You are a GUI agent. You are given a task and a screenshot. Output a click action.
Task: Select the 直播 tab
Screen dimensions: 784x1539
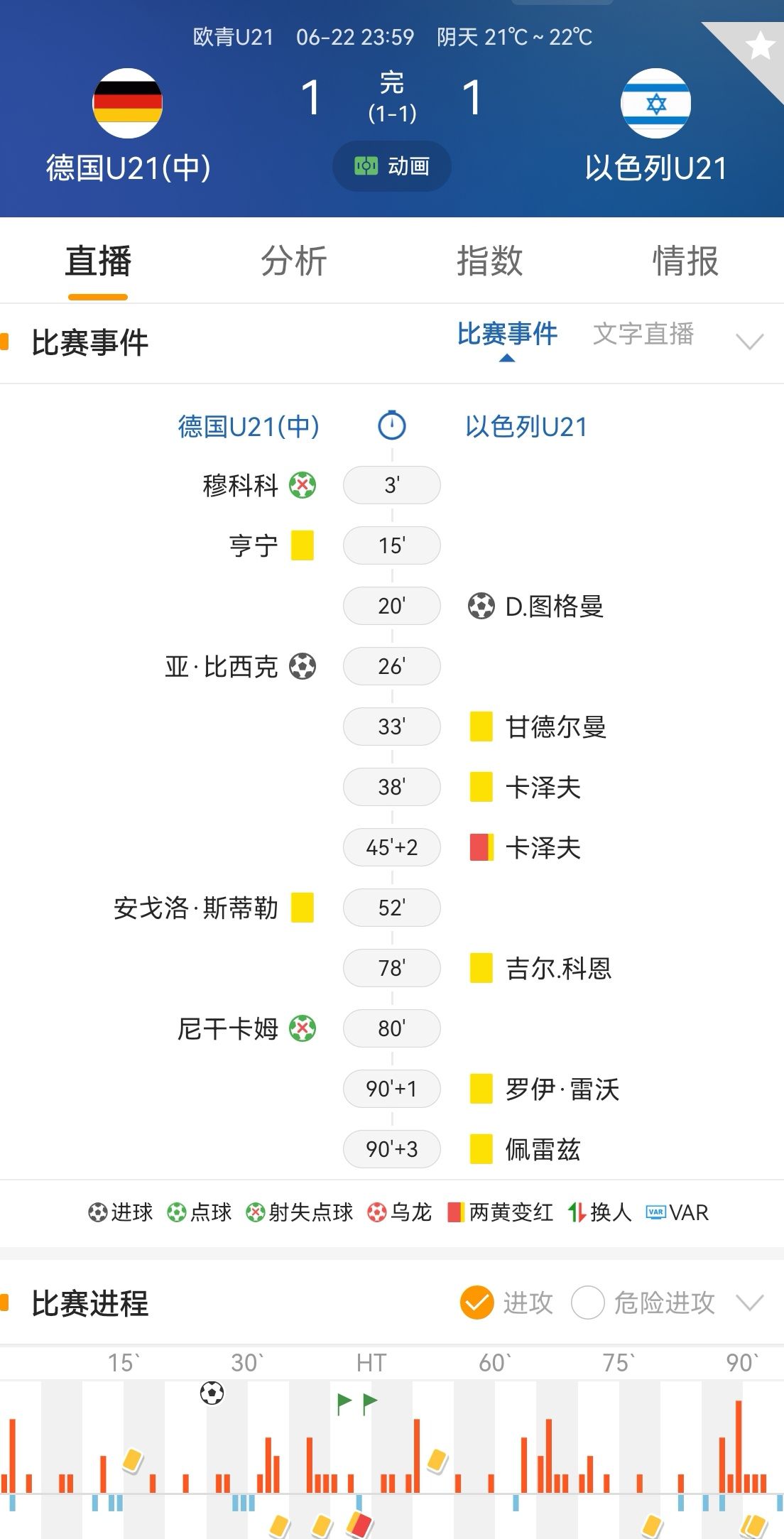pyautogui.click(x=98, y=261)
